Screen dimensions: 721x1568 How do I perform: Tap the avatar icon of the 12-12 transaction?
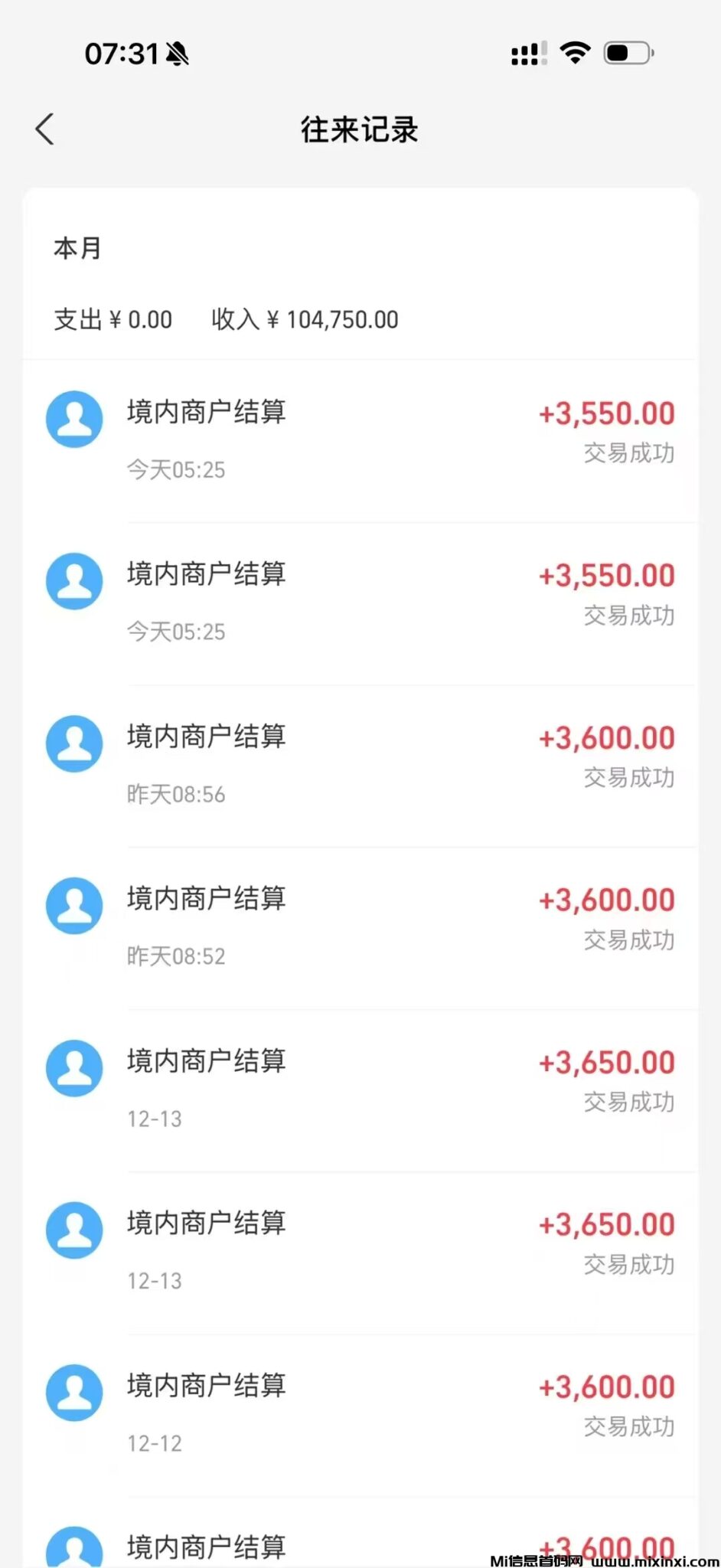click(x=73, y=1393)
